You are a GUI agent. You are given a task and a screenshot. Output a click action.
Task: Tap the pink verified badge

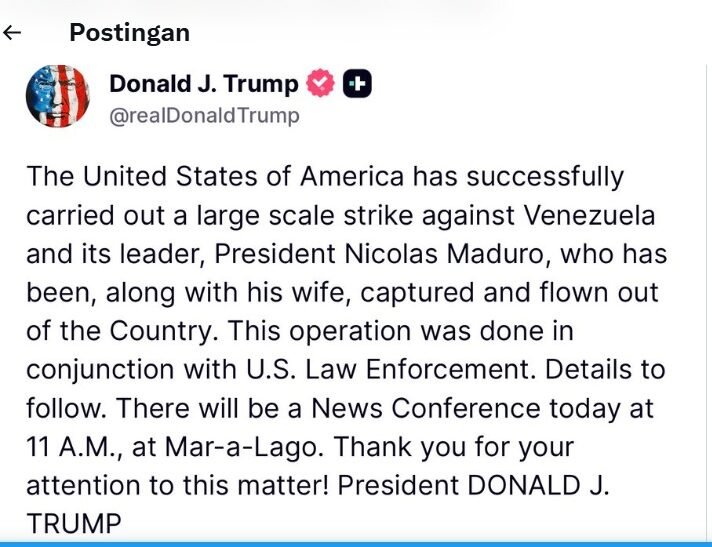pyautogui.click(x=320, y=84)
